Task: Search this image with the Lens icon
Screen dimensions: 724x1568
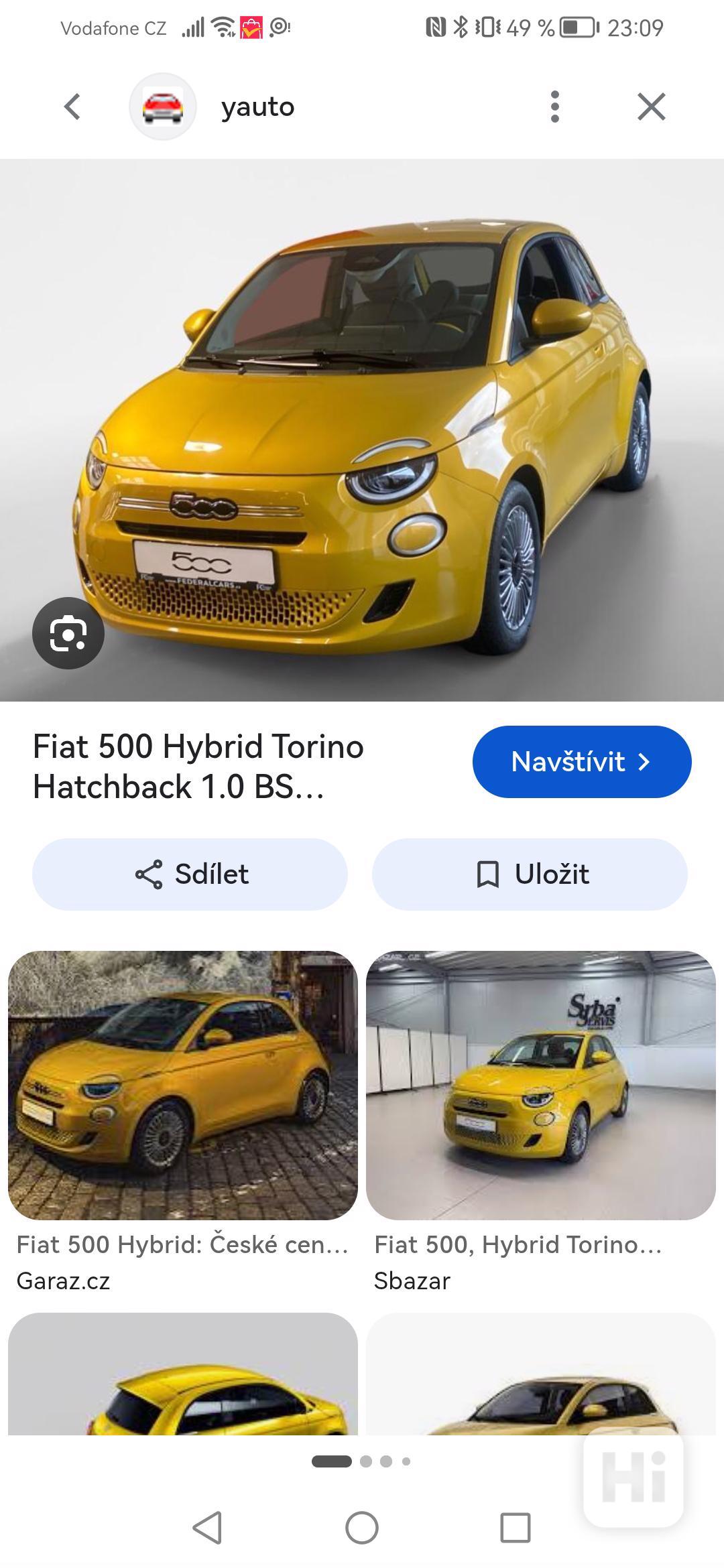Action: (68, 633)
